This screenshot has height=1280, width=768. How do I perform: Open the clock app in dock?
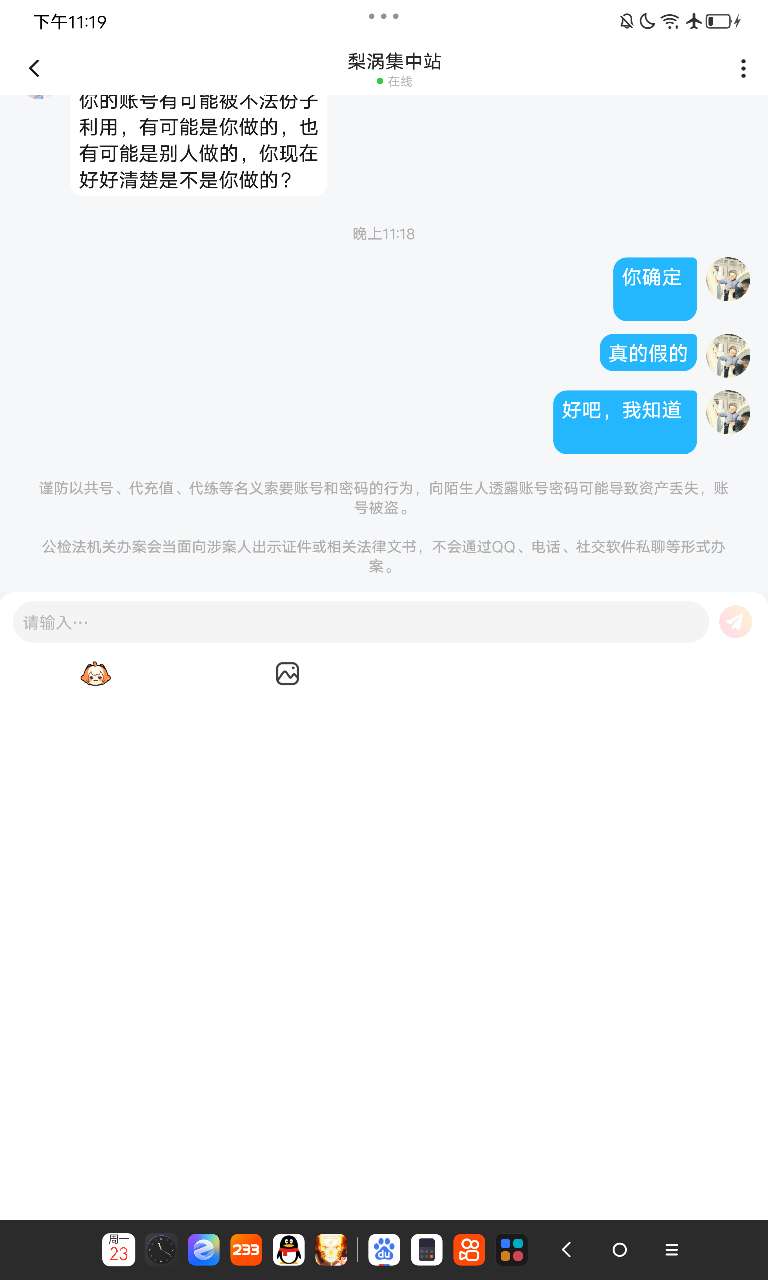click(x=161, y=1249)
